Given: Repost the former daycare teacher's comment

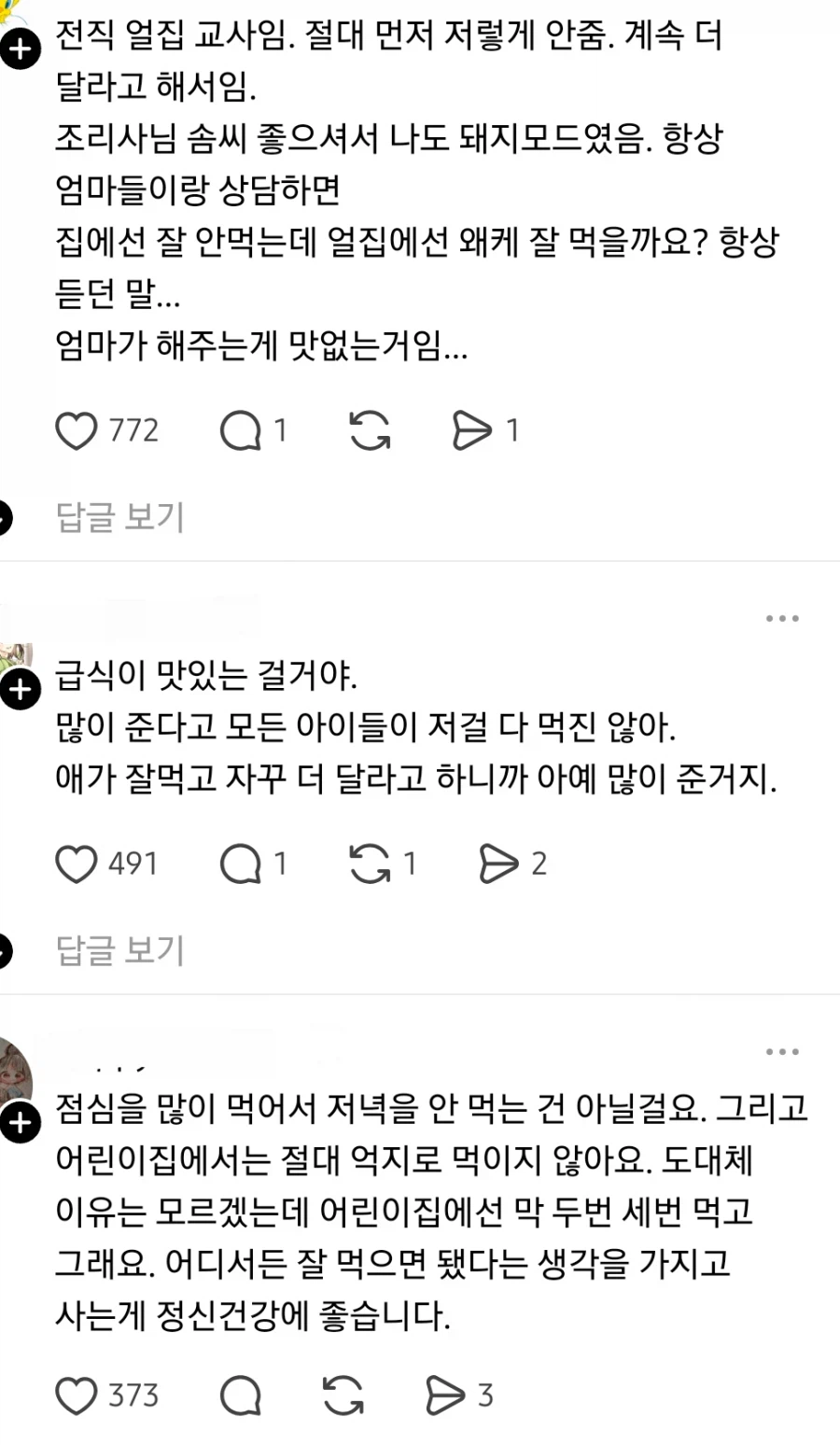Looking at the screenshot, I should (368, 430).
